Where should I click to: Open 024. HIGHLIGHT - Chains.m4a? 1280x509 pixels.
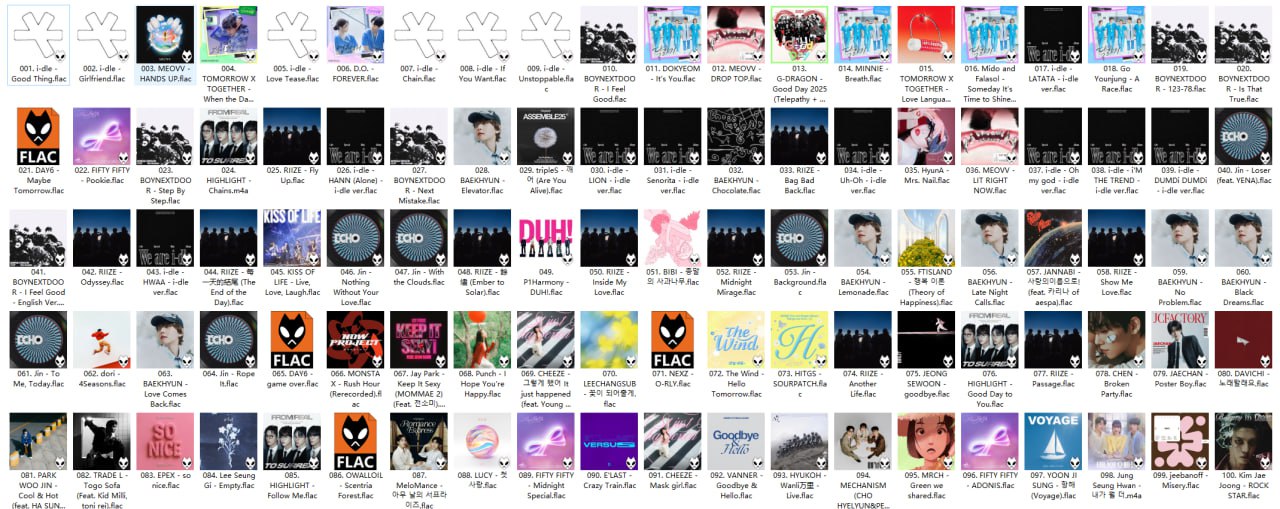(228, 137)
